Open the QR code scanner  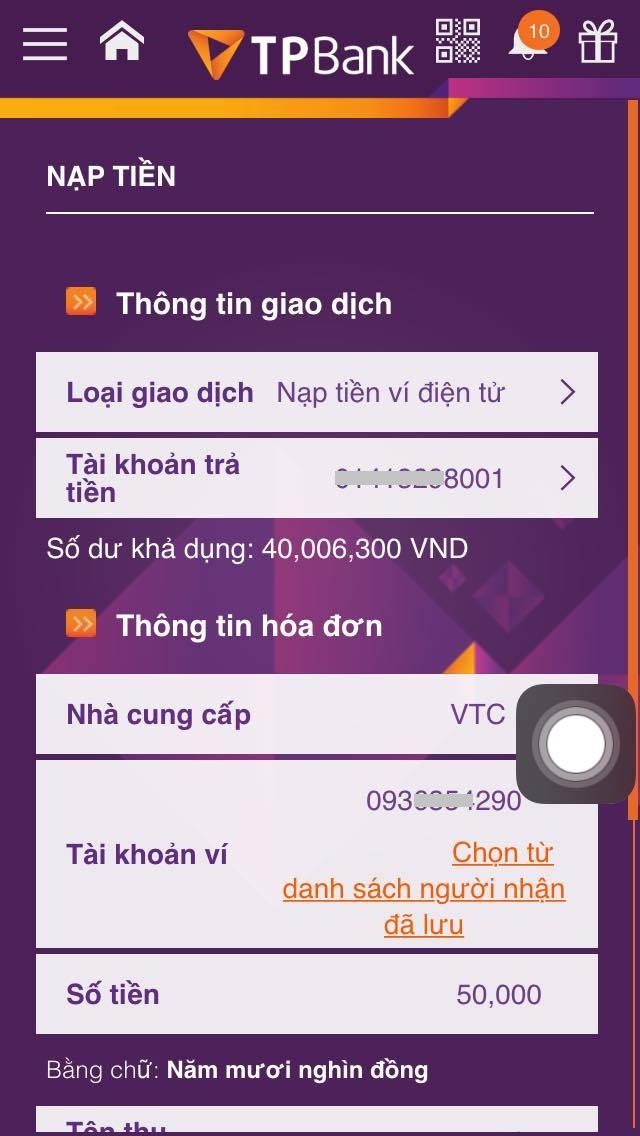pos(458,41)
